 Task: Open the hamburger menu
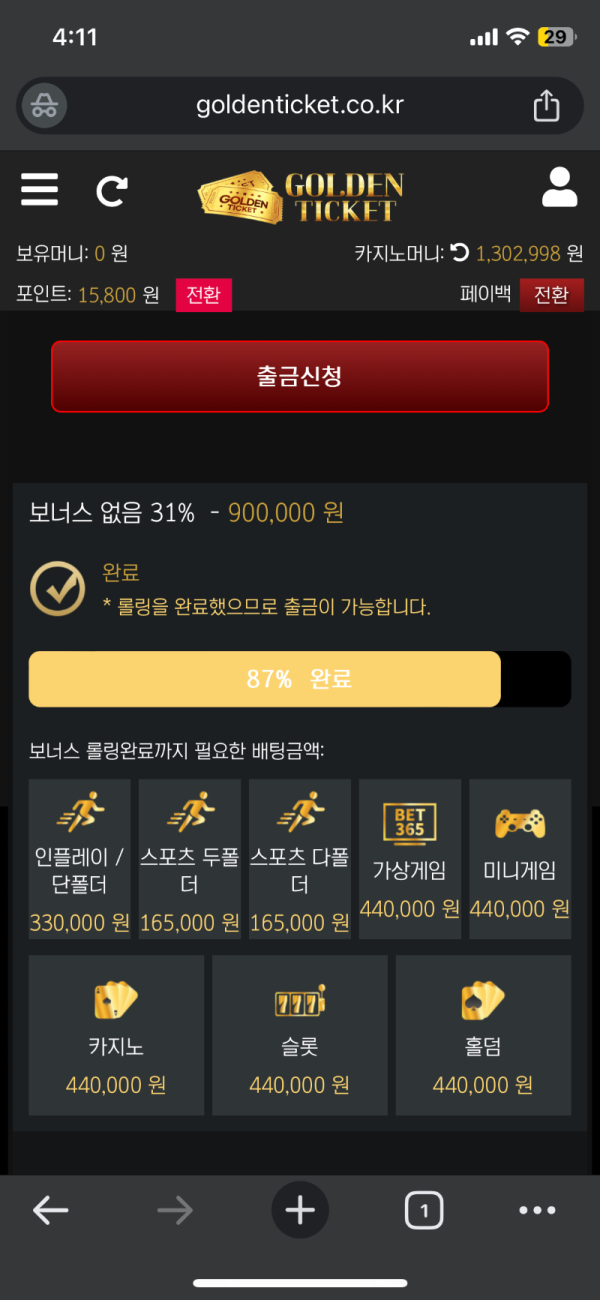click(x=39, y=188)
